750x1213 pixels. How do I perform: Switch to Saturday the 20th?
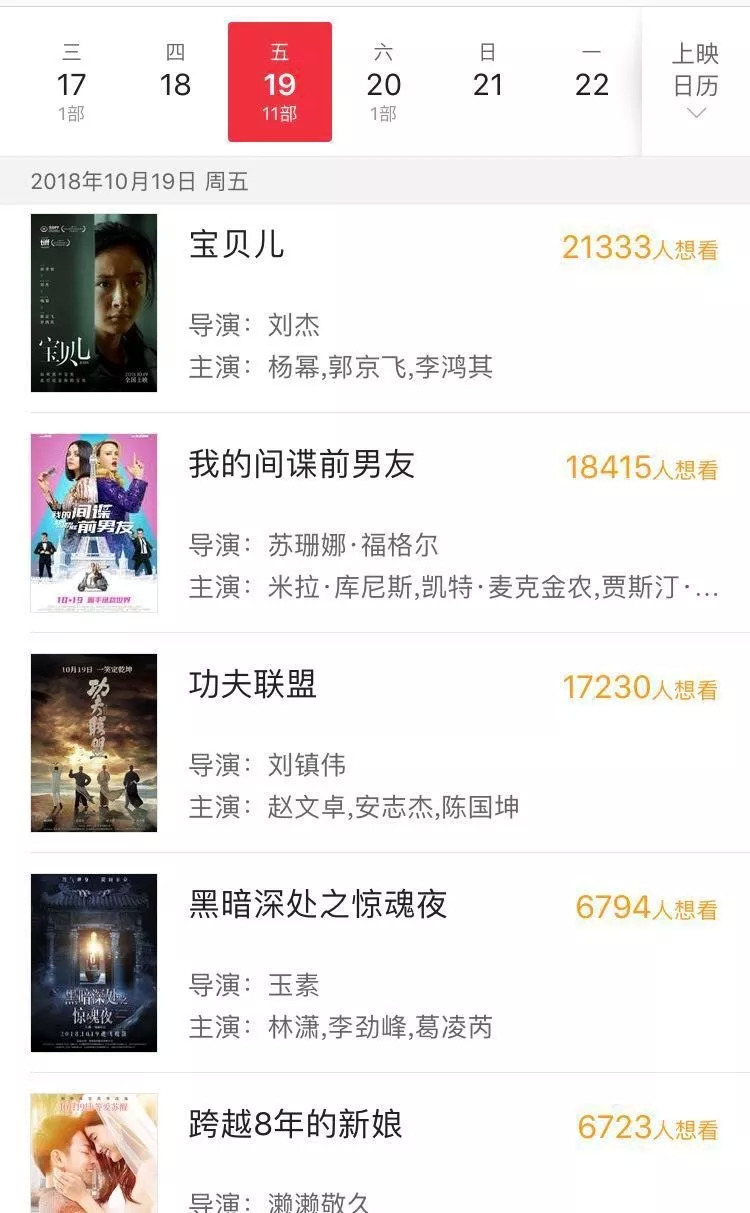(x=384, y=82)
